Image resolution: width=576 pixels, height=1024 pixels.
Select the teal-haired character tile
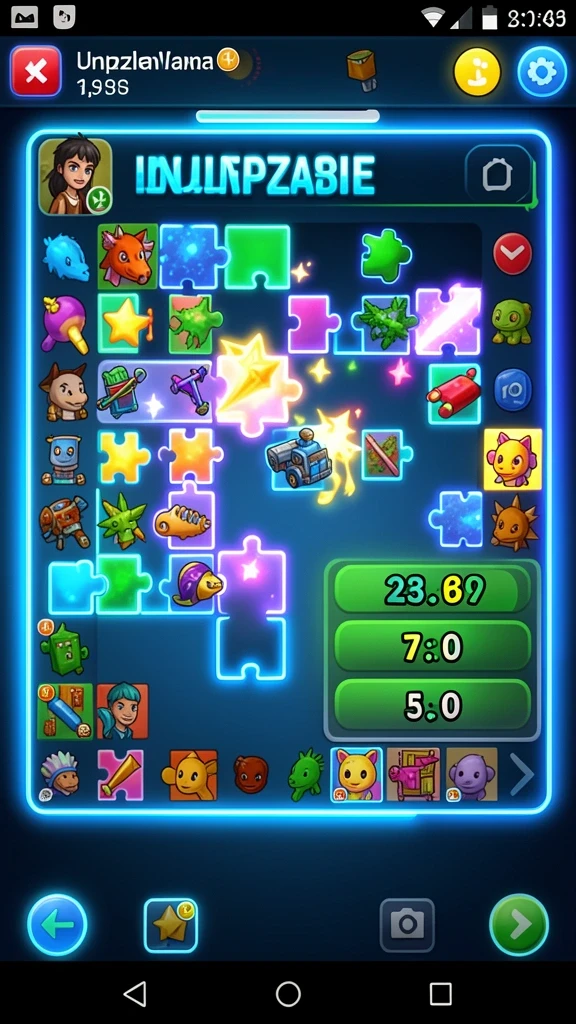(x=122, y=711)
